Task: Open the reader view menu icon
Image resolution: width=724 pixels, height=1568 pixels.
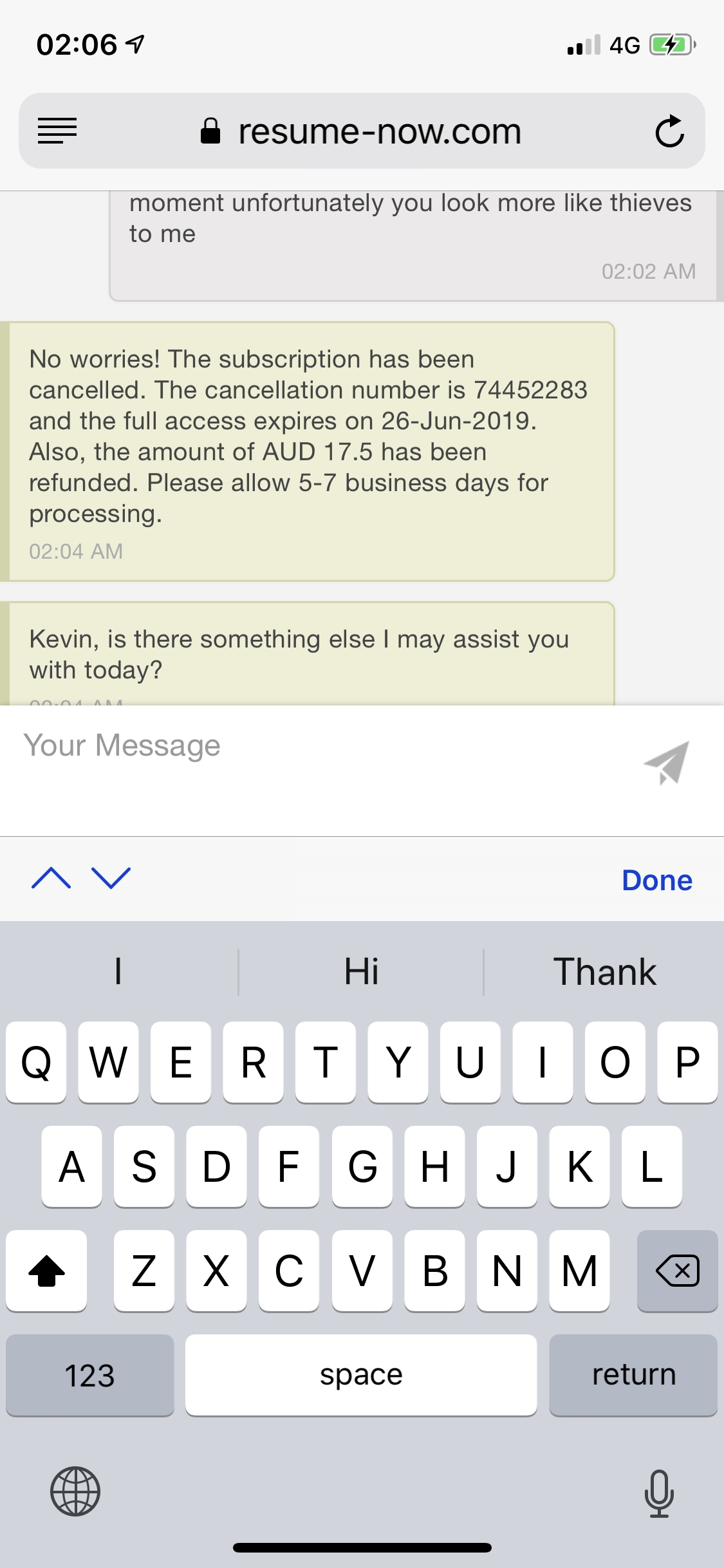Action: (x=57, y=131)
